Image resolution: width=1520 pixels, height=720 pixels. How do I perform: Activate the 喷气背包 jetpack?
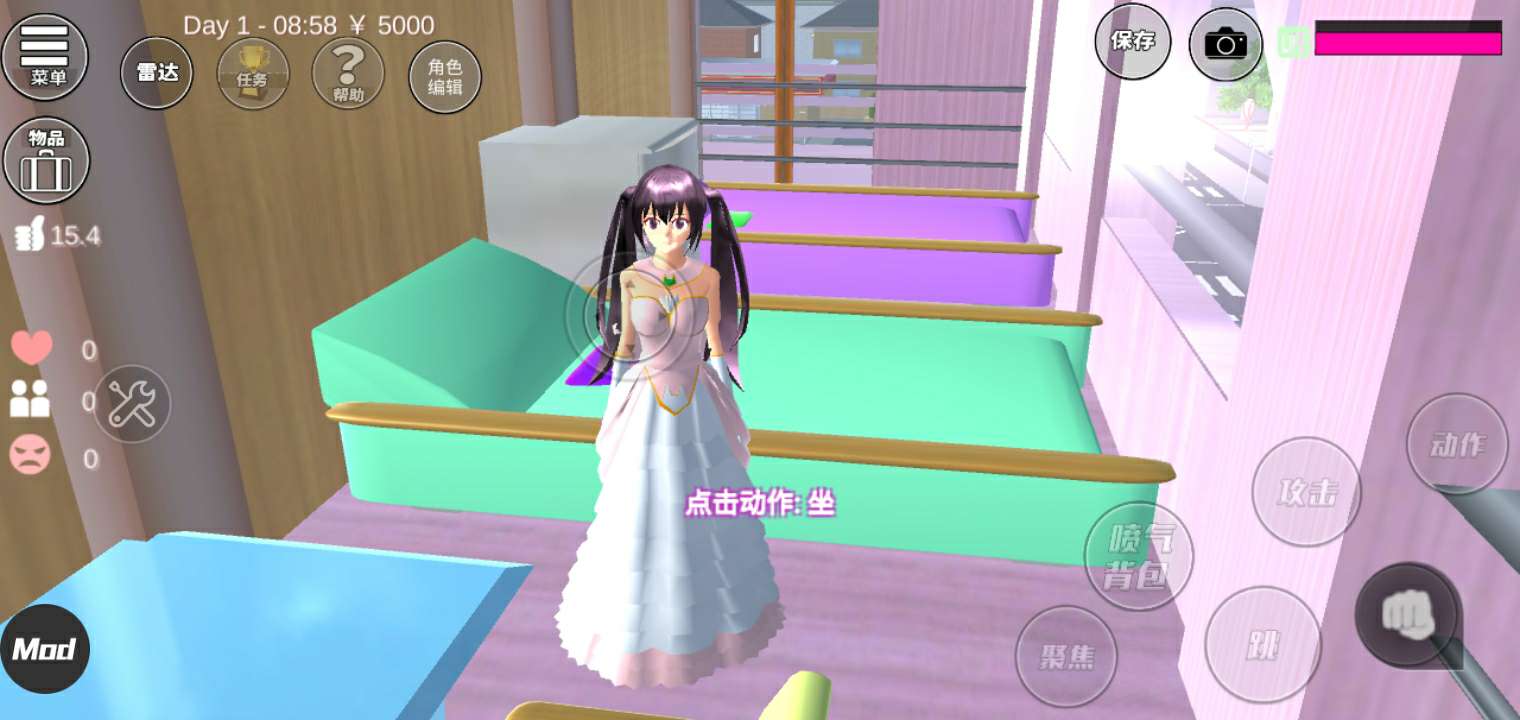point(1138,557)
